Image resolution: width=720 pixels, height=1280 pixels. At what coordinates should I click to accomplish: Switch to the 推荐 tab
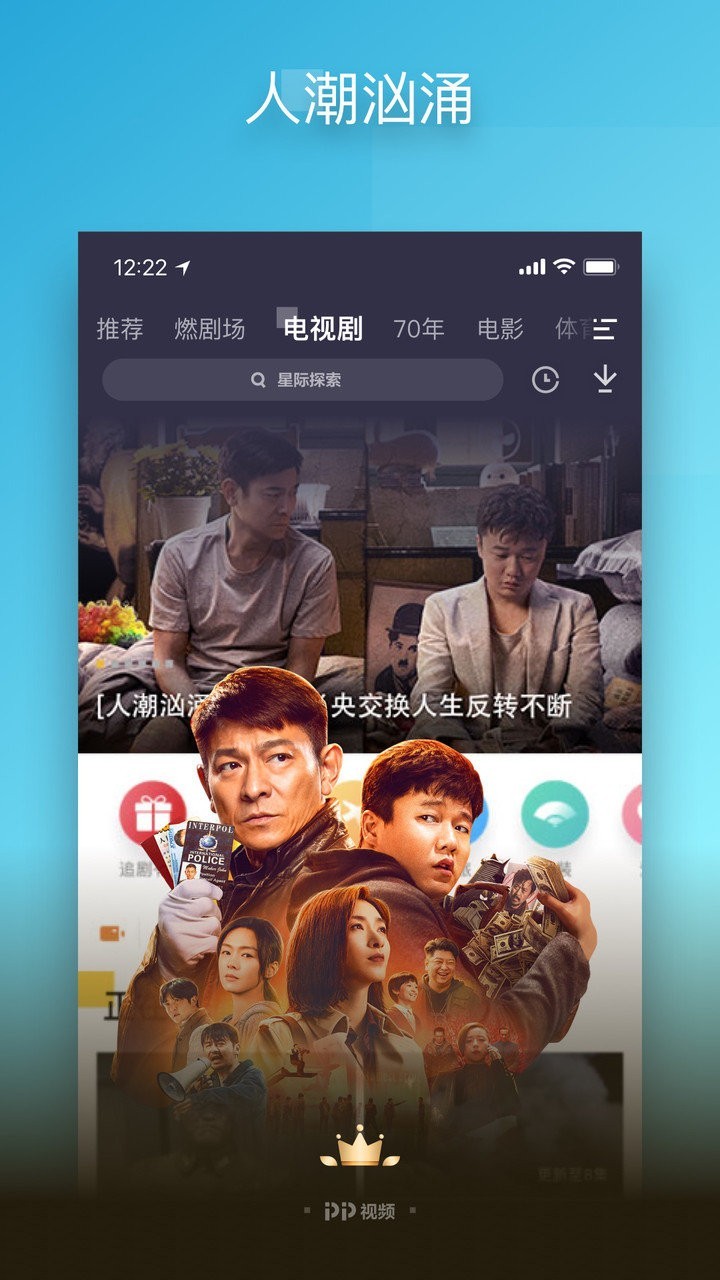pyautogui.click(x=122, y=326)
